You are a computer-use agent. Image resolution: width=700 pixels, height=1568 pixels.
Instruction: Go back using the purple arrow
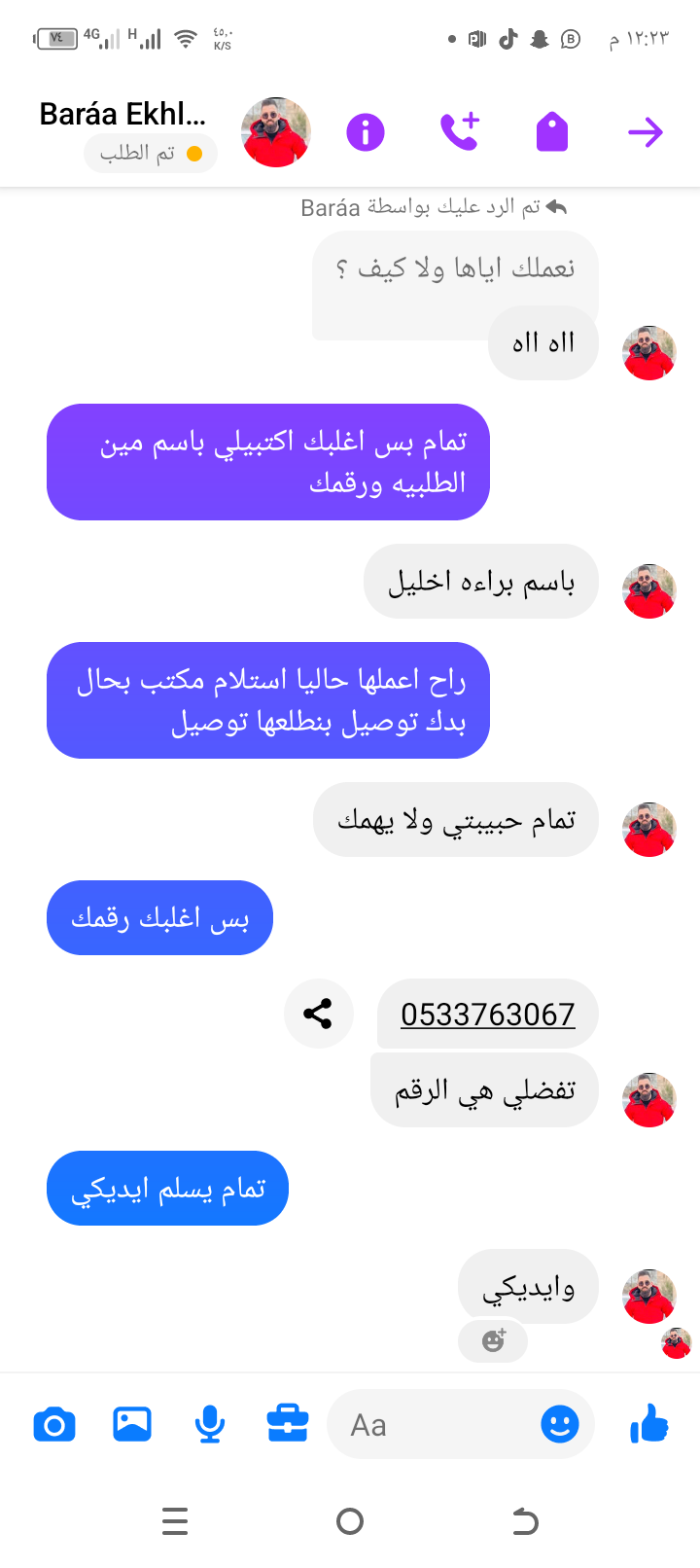click(645, 132)
